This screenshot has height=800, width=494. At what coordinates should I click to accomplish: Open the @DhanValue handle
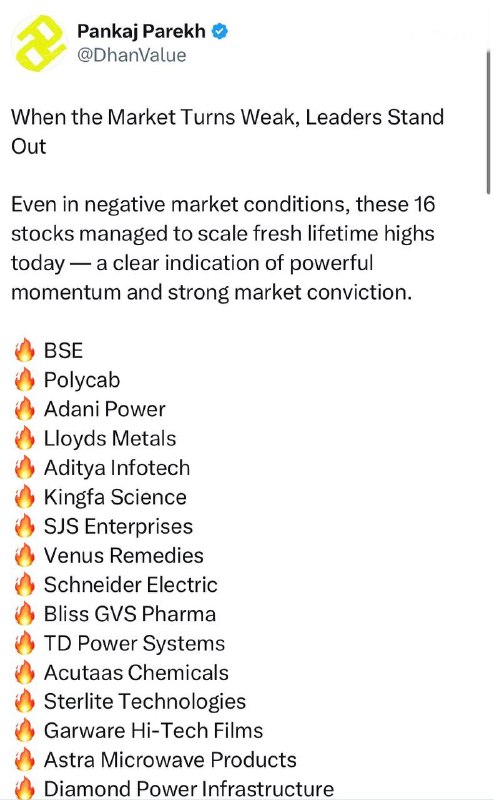click(132, 55)
